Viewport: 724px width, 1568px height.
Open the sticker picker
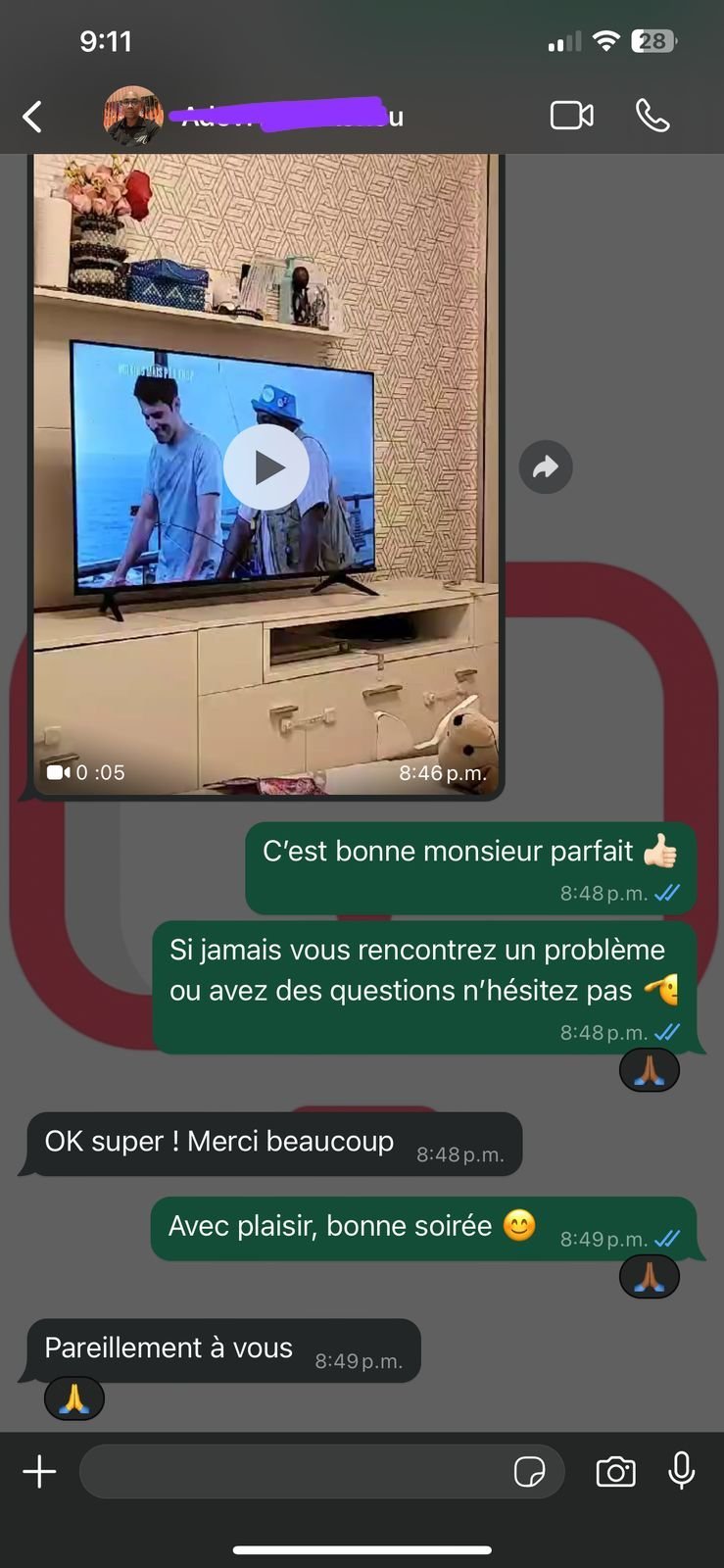pyautogui.click(x=530, y=1472)
